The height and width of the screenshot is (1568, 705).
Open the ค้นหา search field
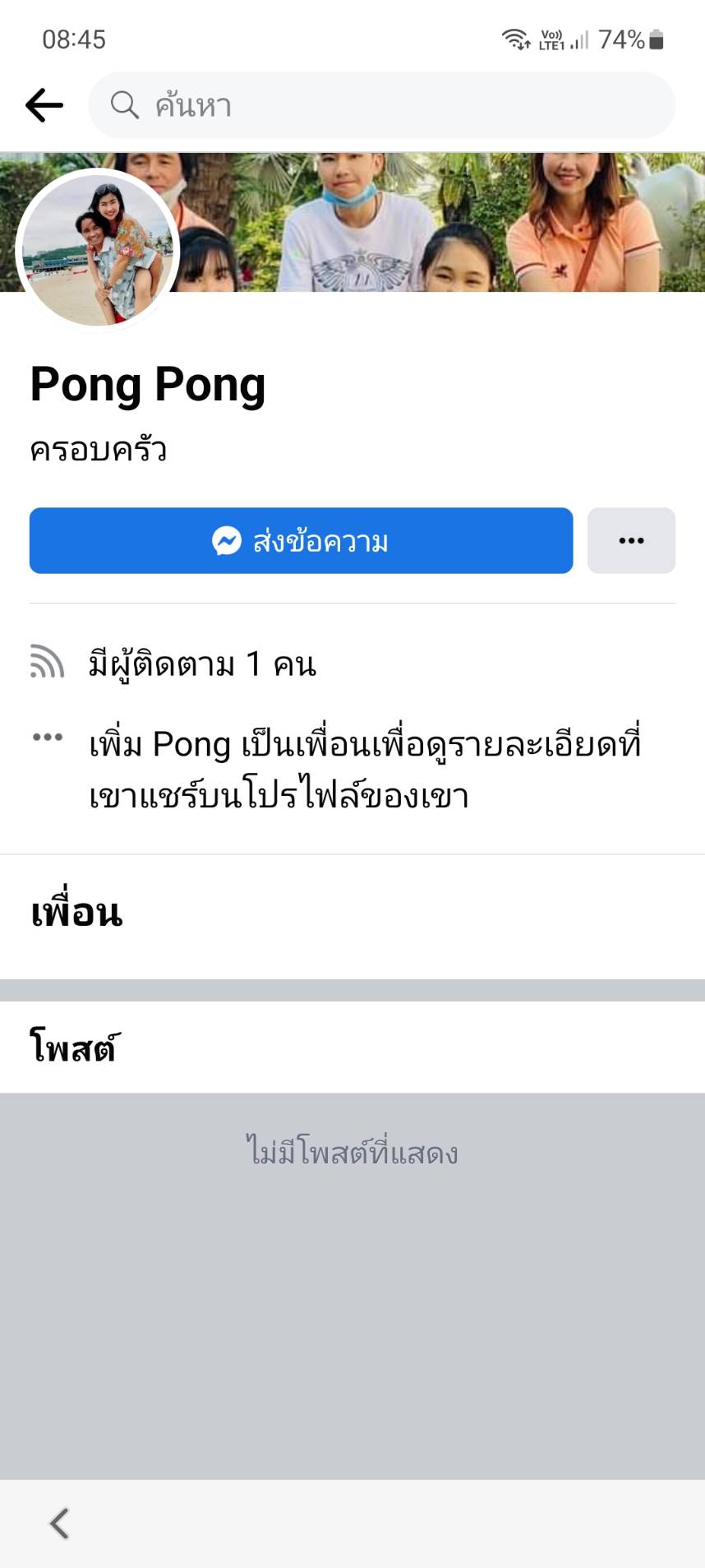(381, 105)
